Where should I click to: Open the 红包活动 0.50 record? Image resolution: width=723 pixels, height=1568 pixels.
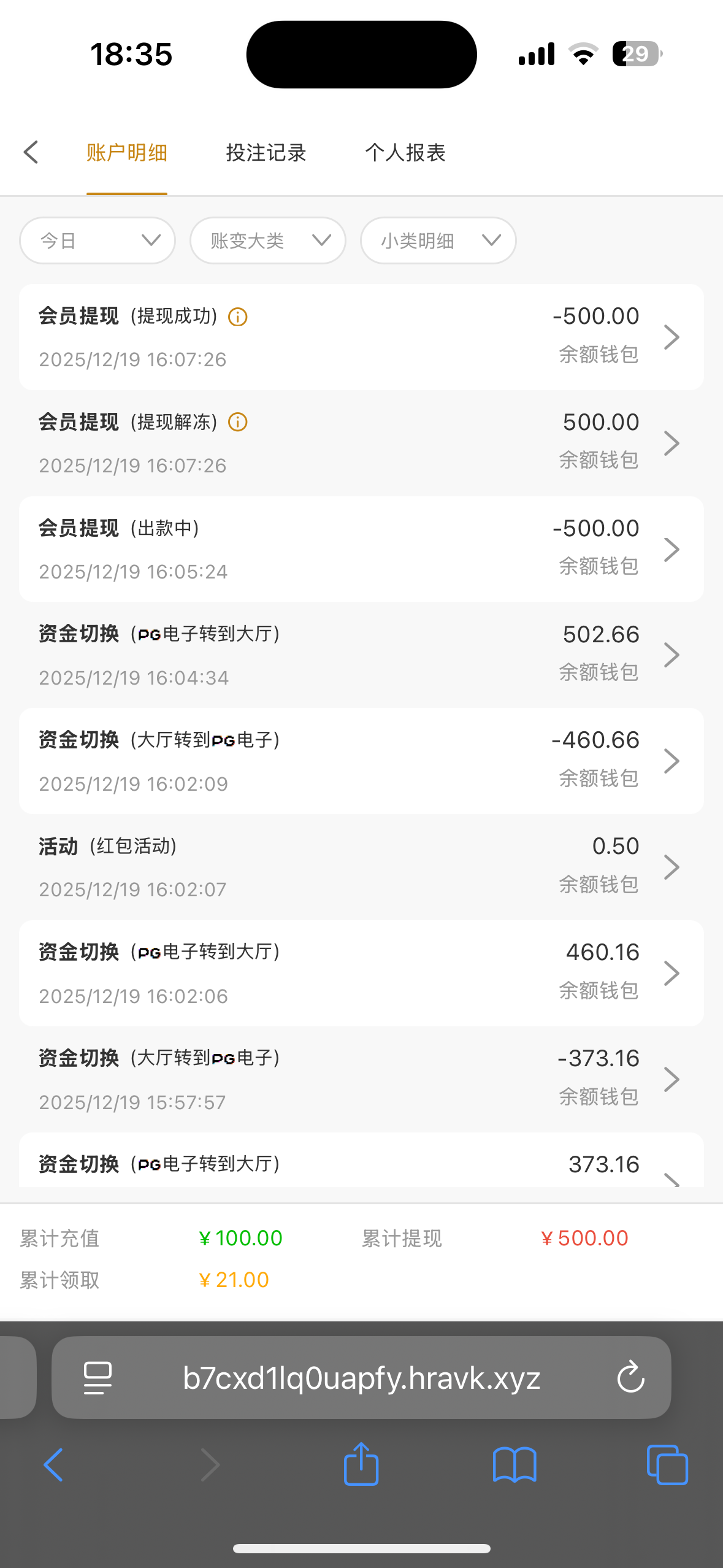pyautogui.click(x=361, y=867)
